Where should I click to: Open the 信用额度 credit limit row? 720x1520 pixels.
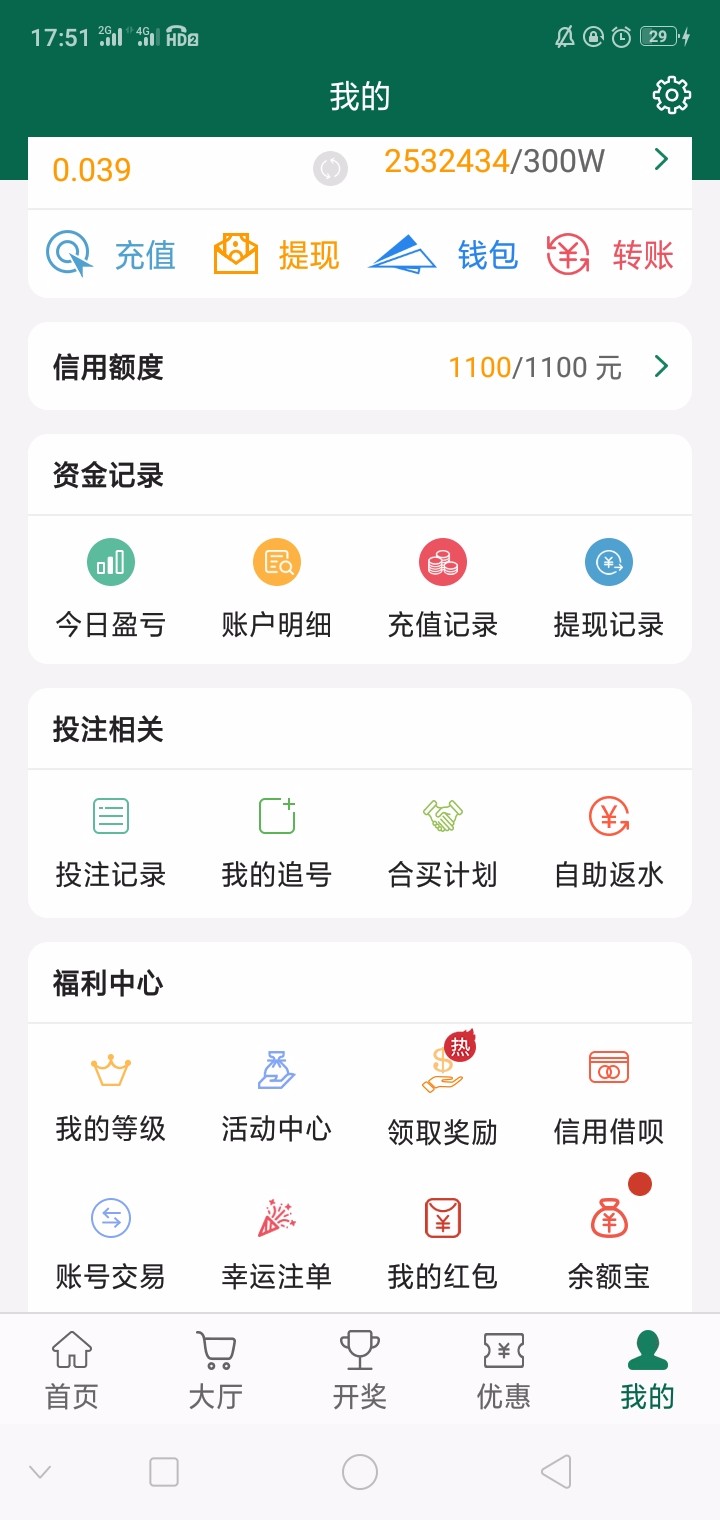pos(360,367)
